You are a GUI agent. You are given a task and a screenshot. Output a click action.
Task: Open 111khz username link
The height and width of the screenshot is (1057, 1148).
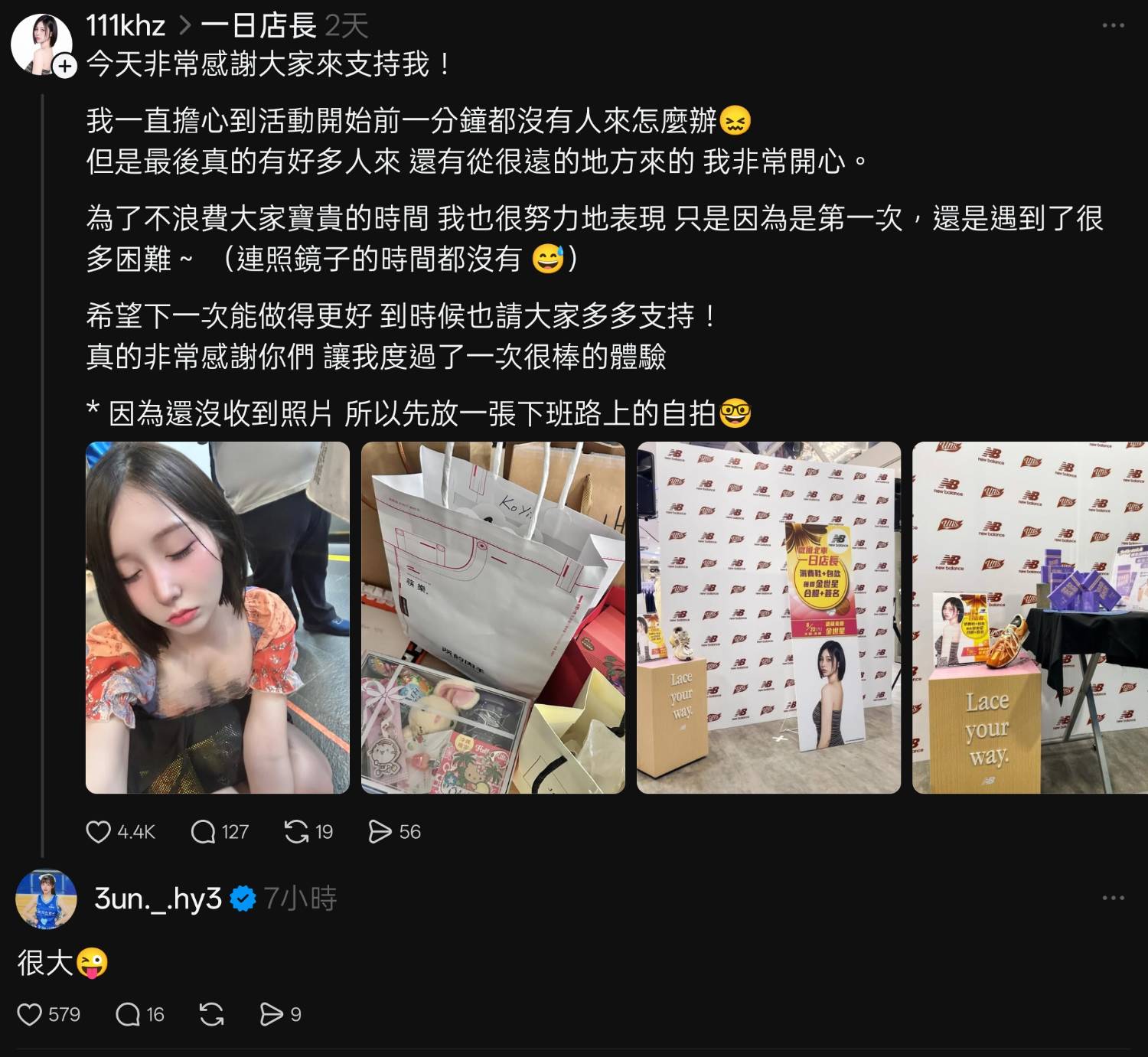tap(126, 26)
